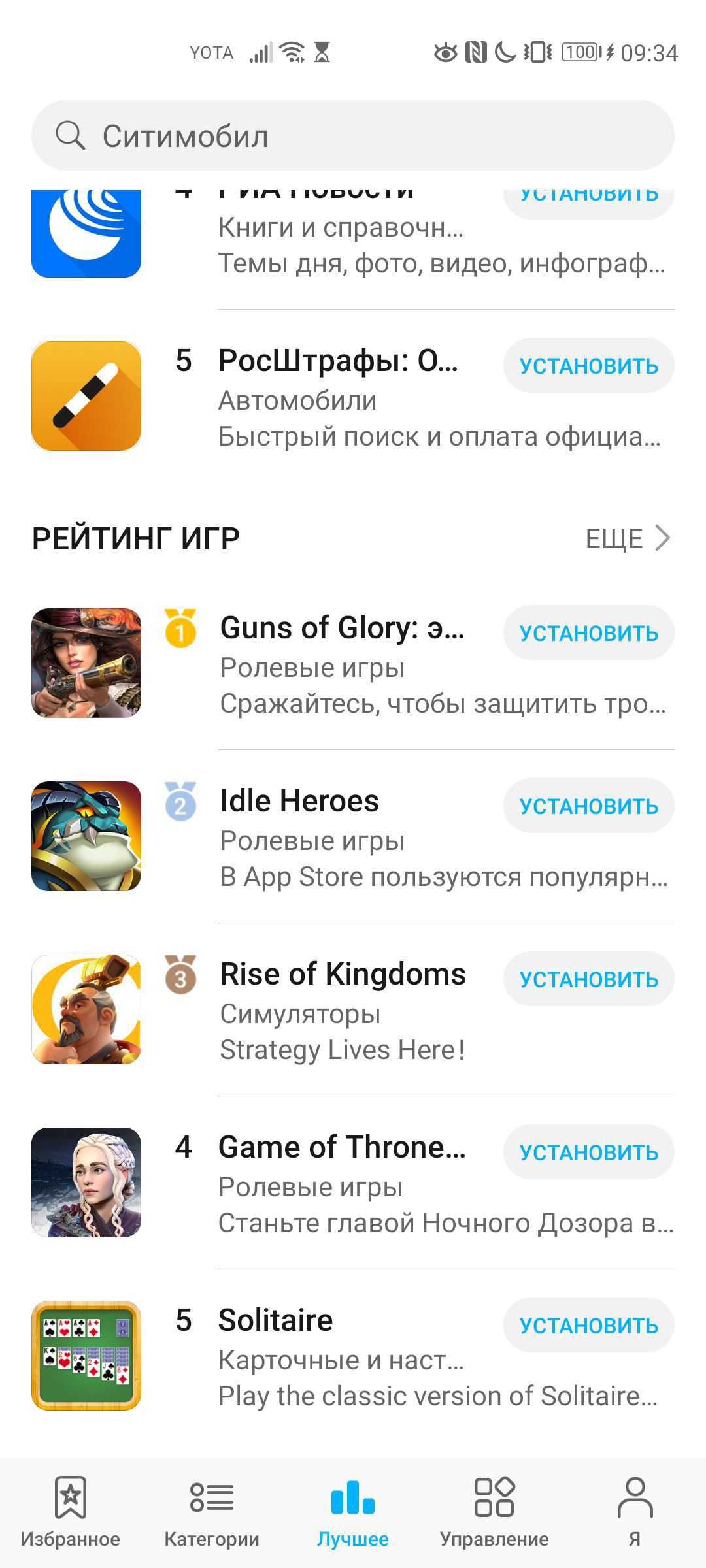Open the РосШтрафы app page
The width and height of the screenshot is (706, 1568).
pos(338,361)
